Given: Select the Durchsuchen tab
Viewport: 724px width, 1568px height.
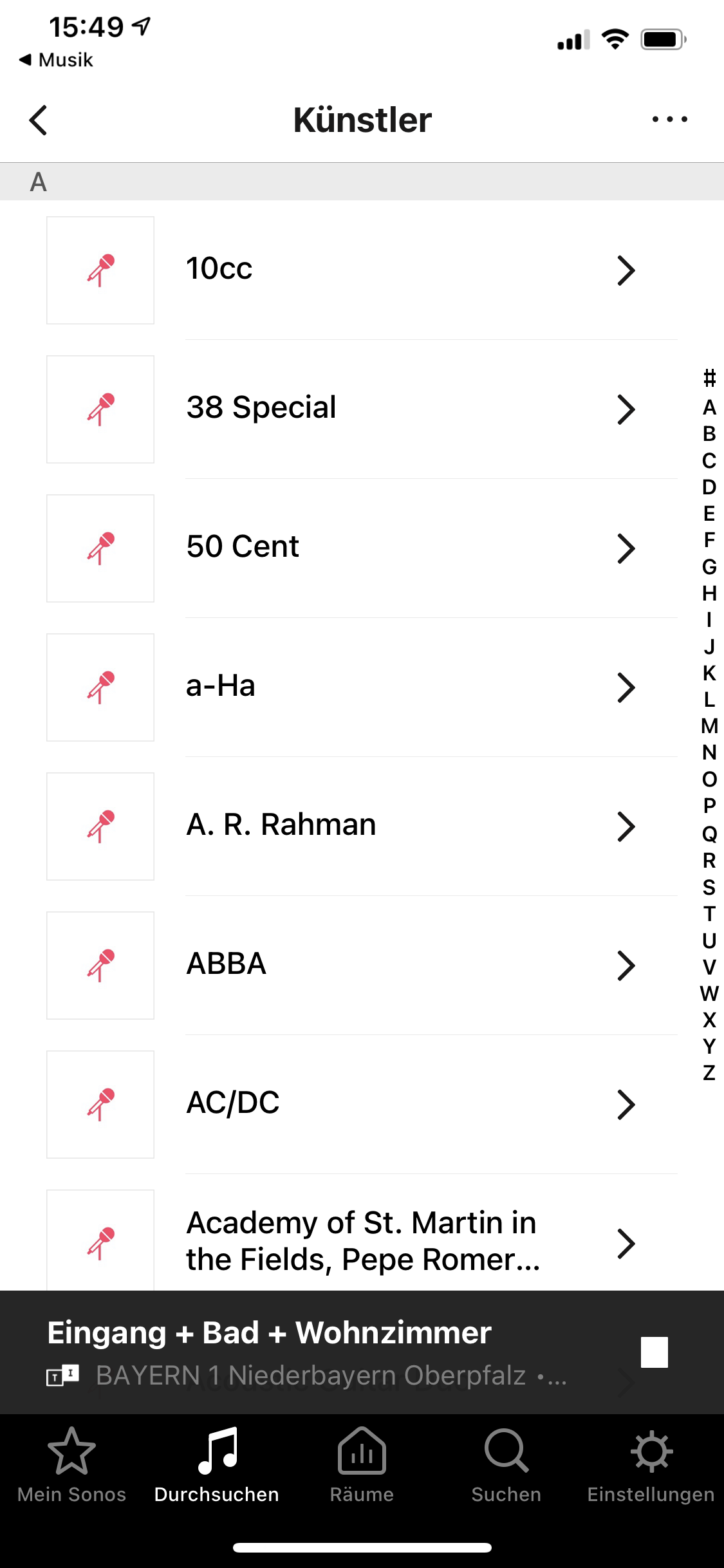Looking at the screenshot, I should pos(217,1464).
